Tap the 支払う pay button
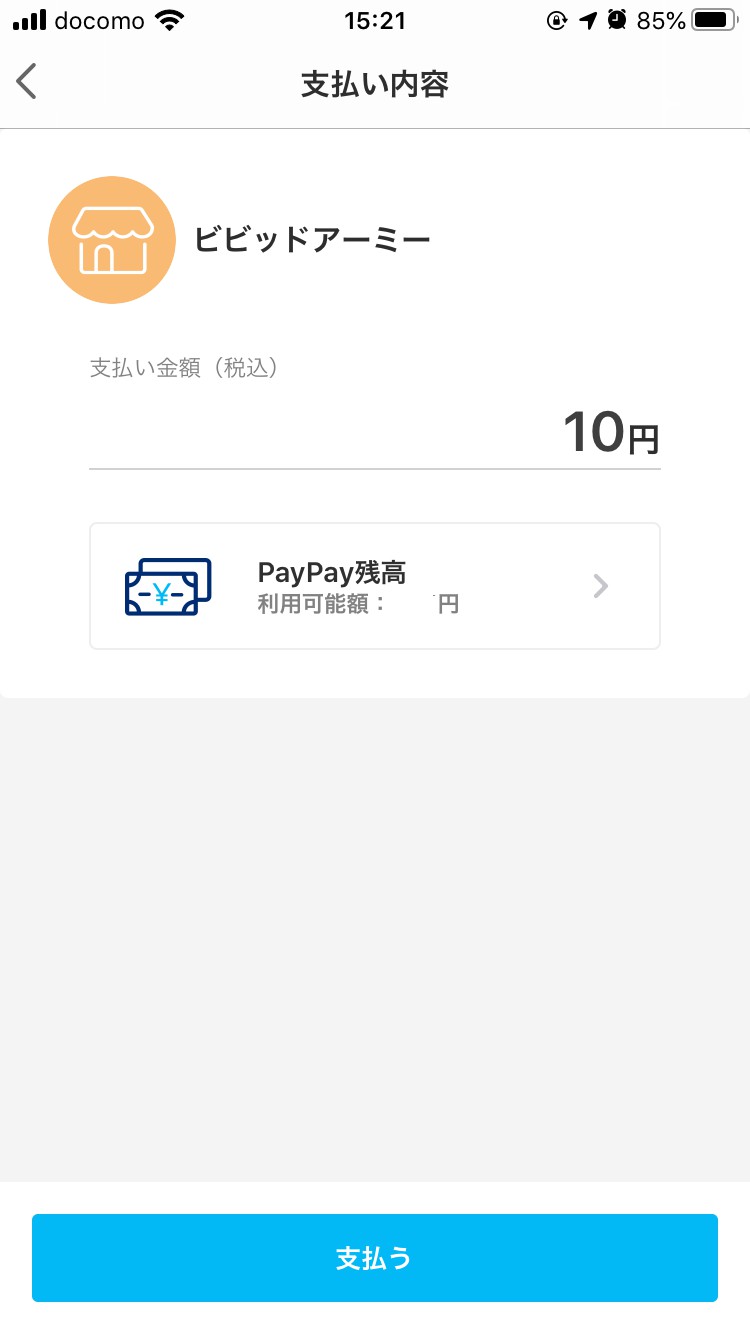Viewport: 750px width, 1334px height. tap(375, 1258)
